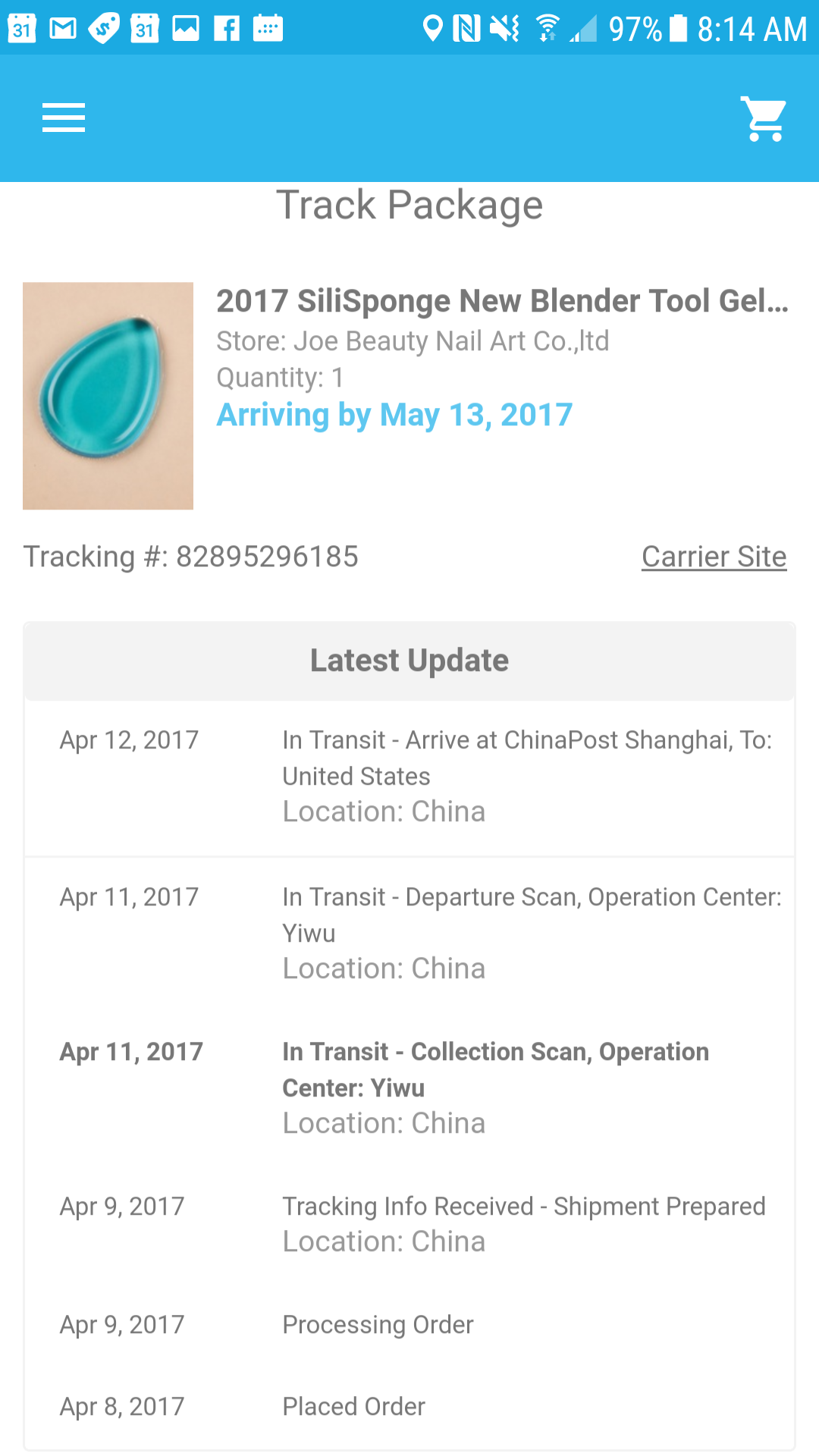Click the location services icon

click(x=431, y=29)
